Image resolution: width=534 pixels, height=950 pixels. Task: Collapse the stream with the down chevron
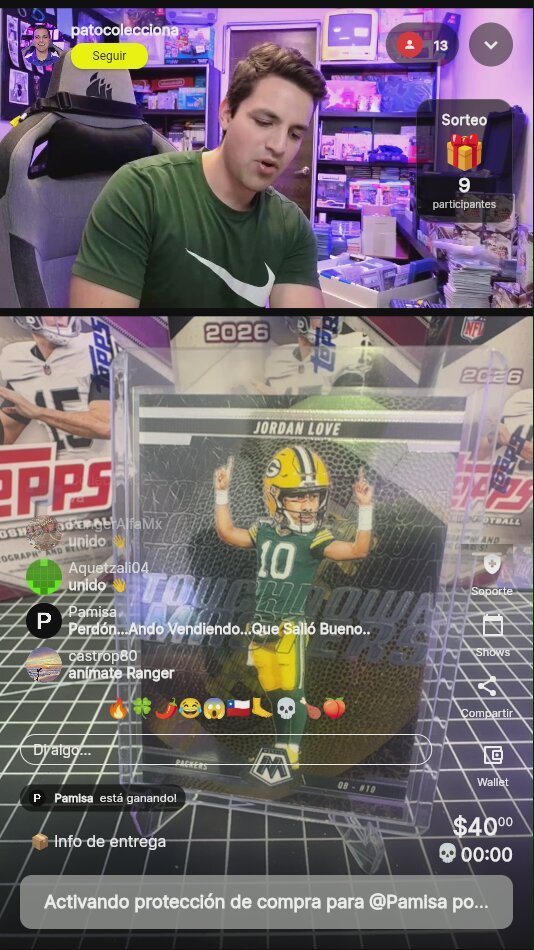(491, 45)
